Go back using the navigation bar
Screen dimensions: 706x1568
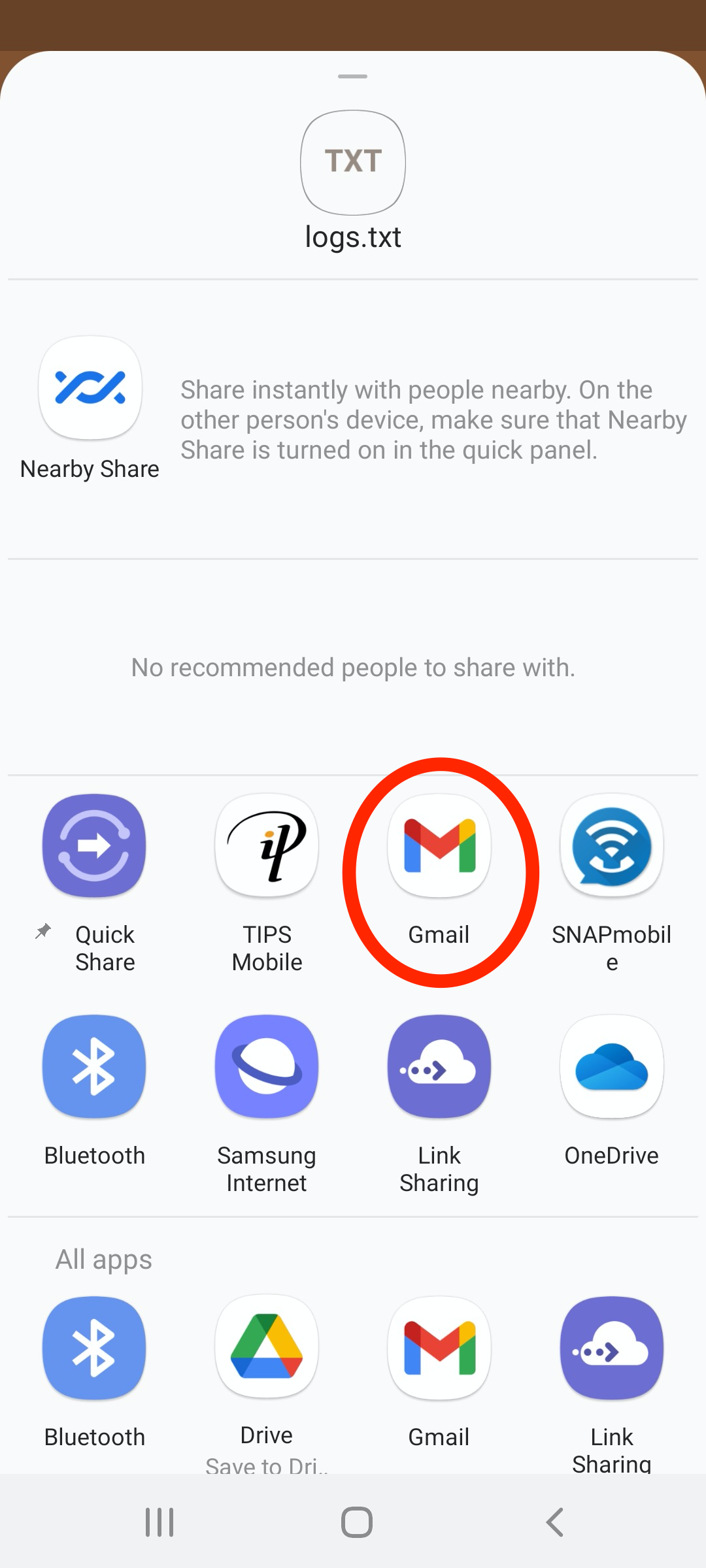point(554,1522)
